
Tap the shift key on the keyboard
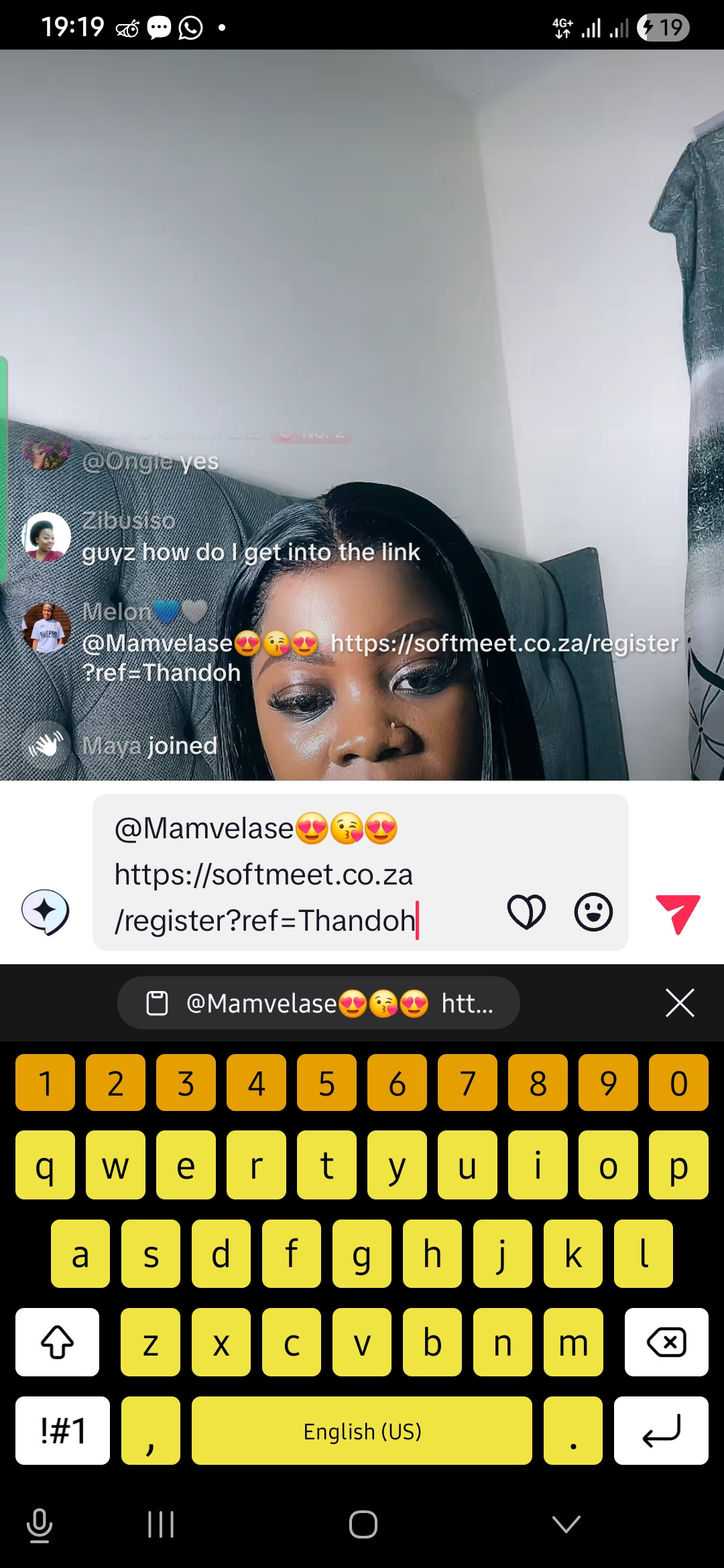58,1342
